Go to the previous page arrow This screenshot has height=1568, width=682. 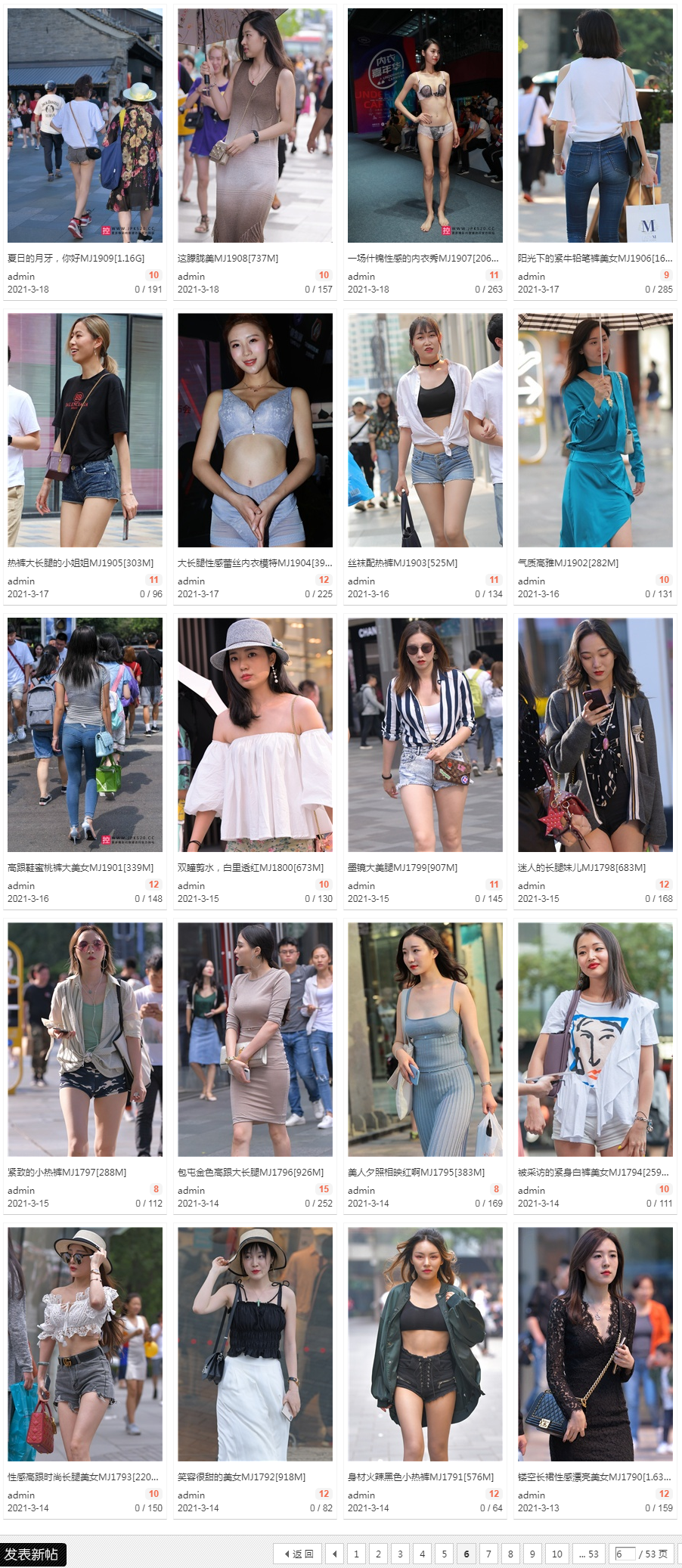coord(335,1554)
